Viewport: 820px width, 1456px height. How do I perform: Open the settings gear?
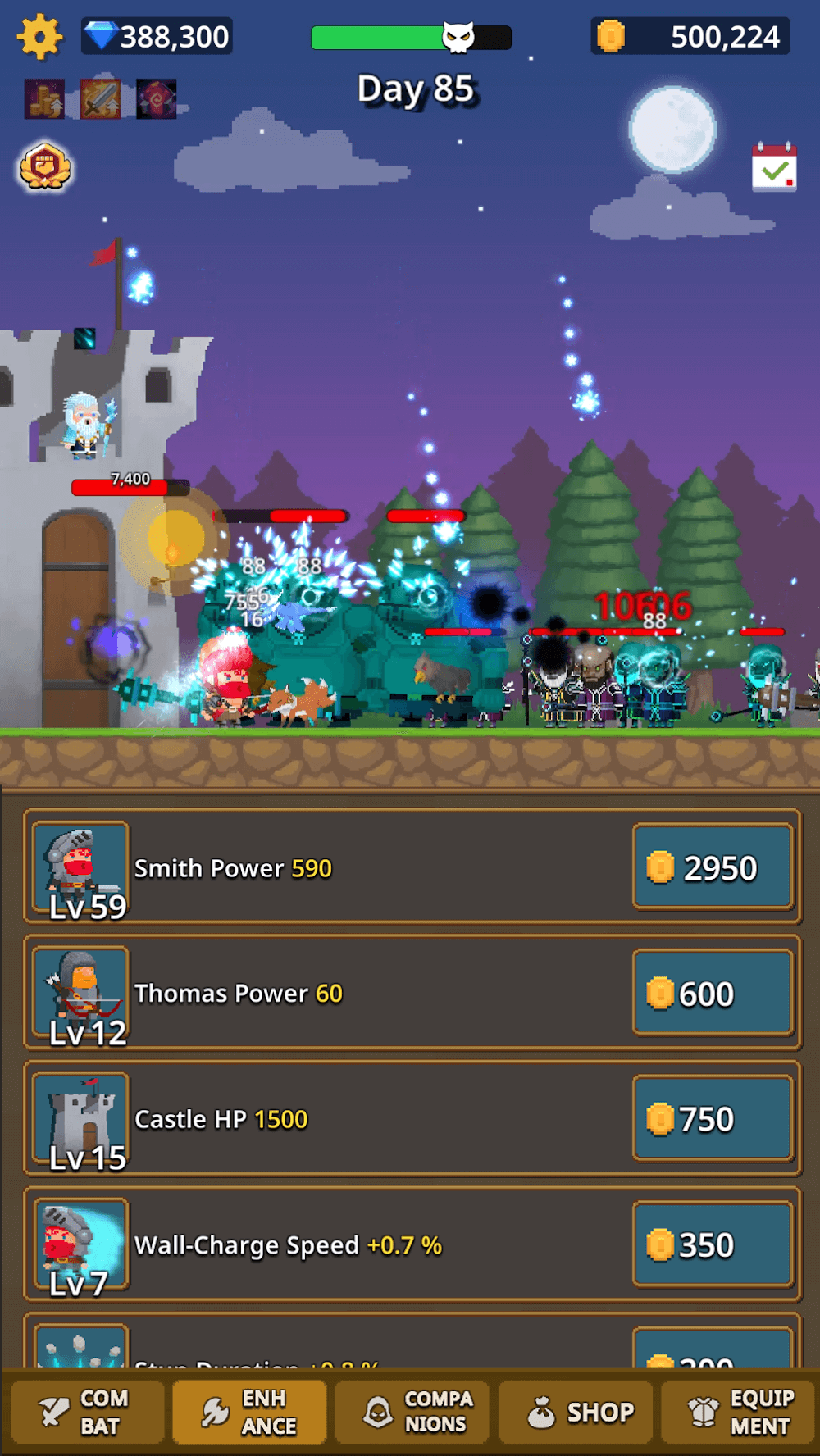(39, 37)
